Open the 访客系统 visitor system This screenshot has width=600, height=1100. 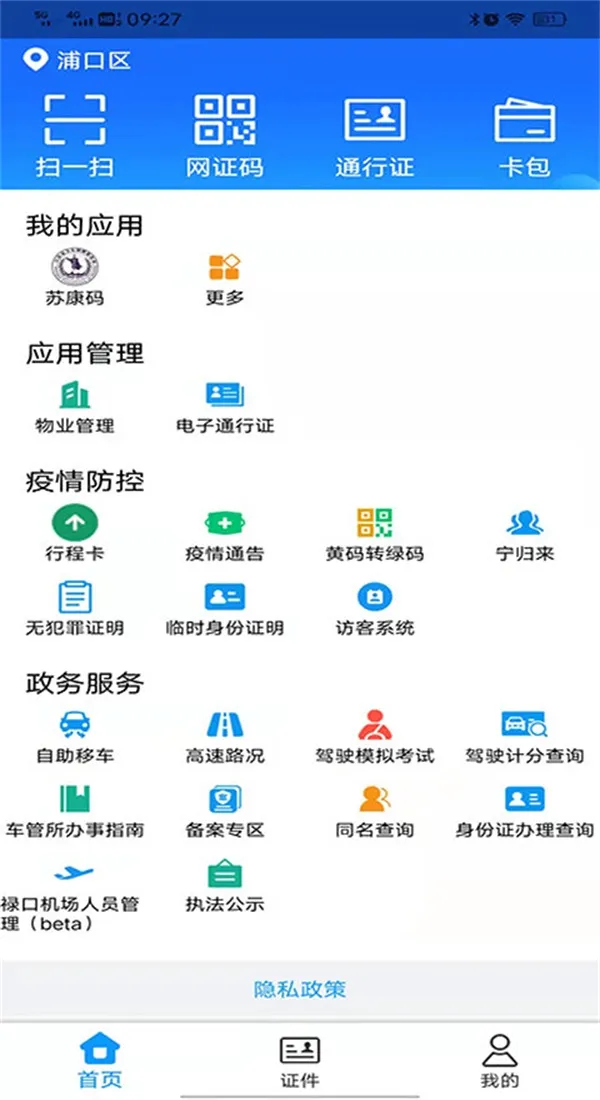tap(375, 608)
